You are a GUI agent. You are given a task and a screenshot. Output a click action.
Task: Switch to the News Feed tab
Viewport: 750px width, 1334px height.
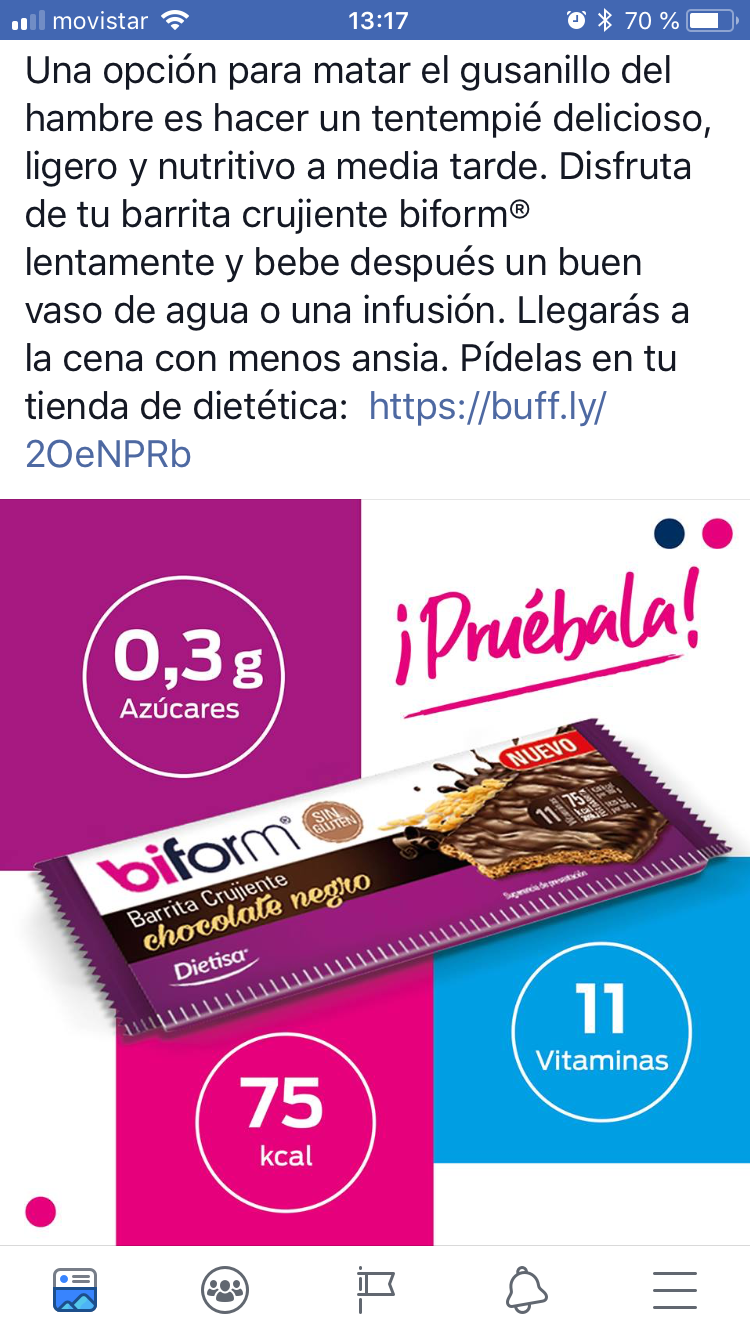[x=75, y=1289]
